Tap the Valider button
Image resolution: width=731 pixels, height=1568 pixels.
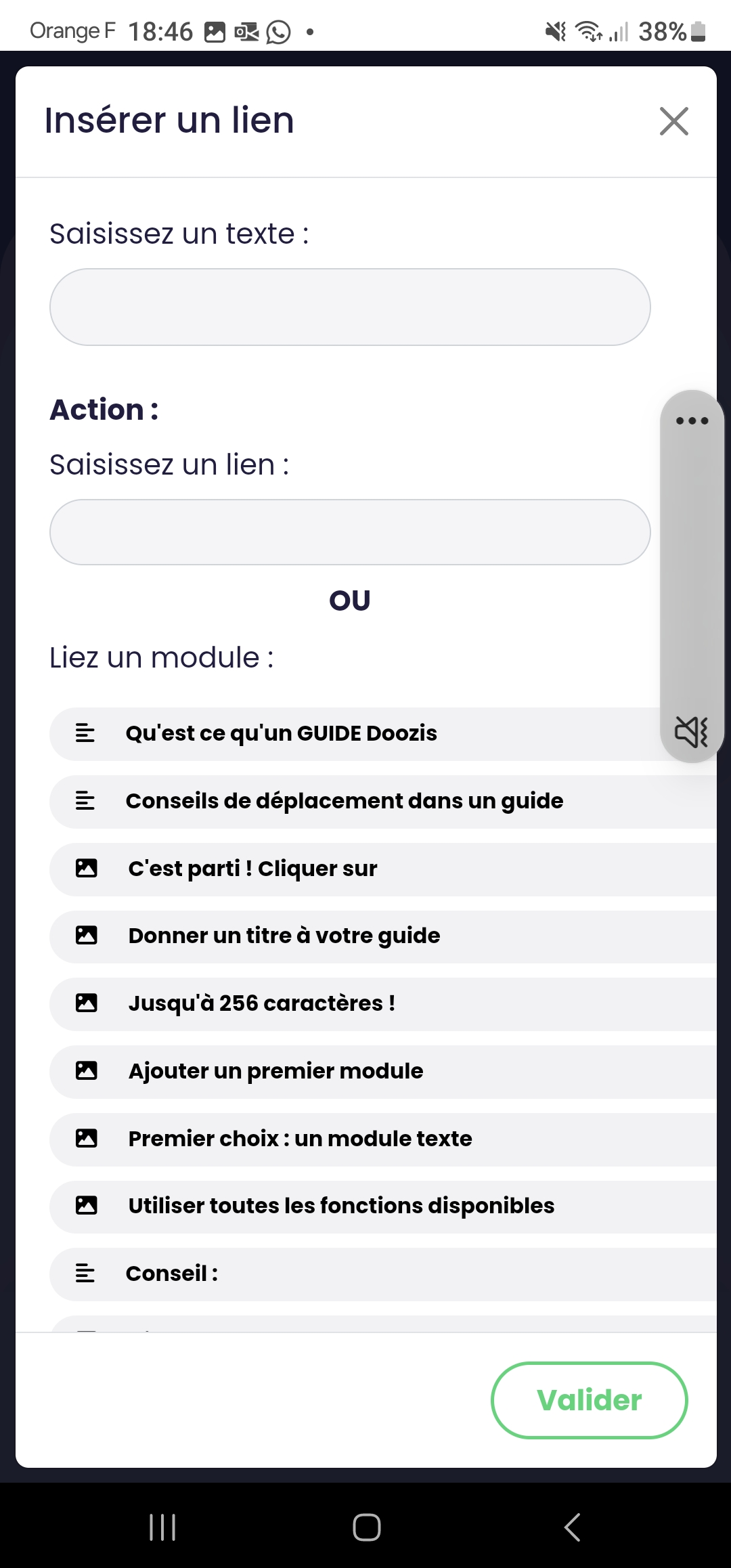[589, 1400]
